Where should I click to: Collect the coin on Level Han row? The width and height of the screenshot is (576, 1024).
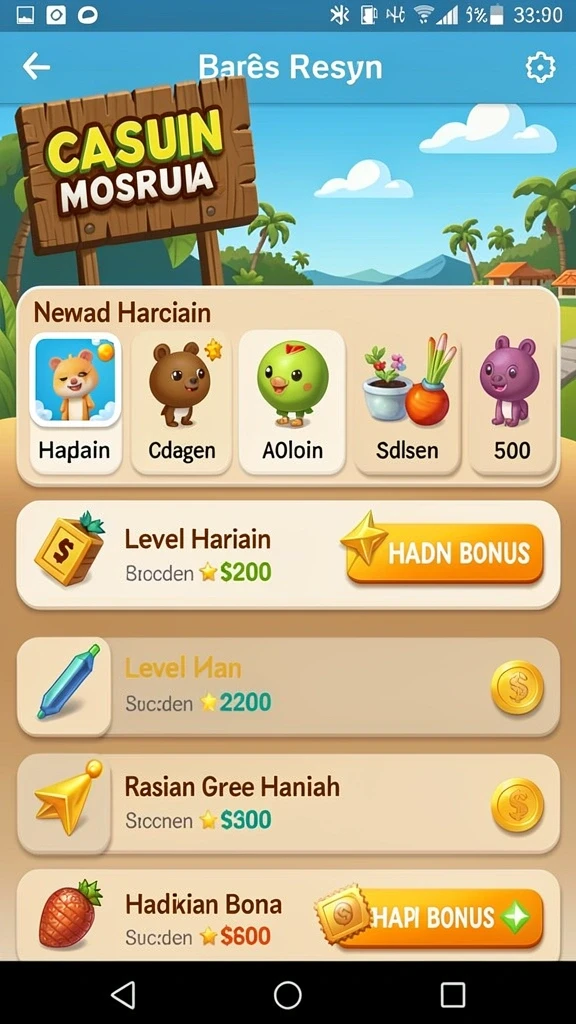click(517, 687)
